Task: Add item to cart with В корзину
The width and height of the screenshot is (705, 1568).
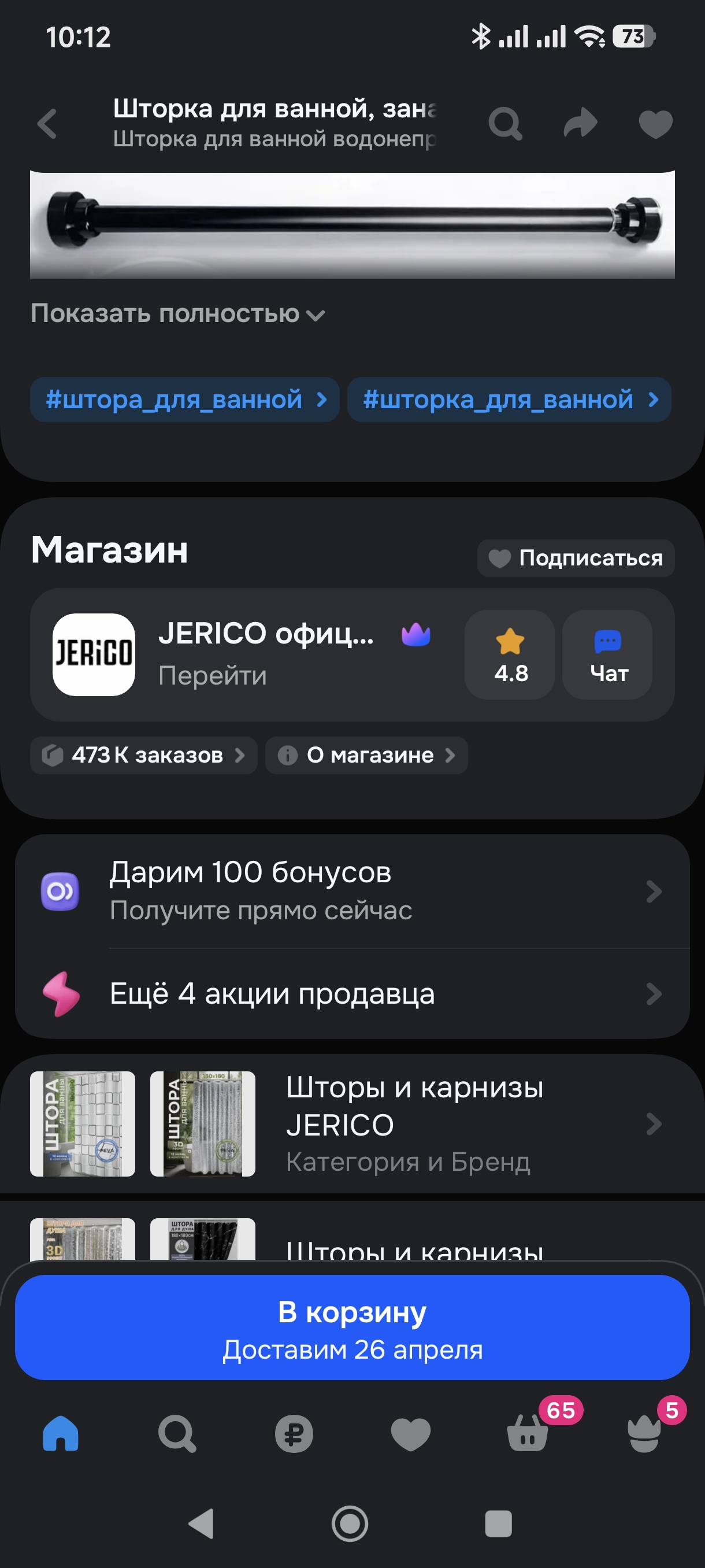Action: (352, 1327)
